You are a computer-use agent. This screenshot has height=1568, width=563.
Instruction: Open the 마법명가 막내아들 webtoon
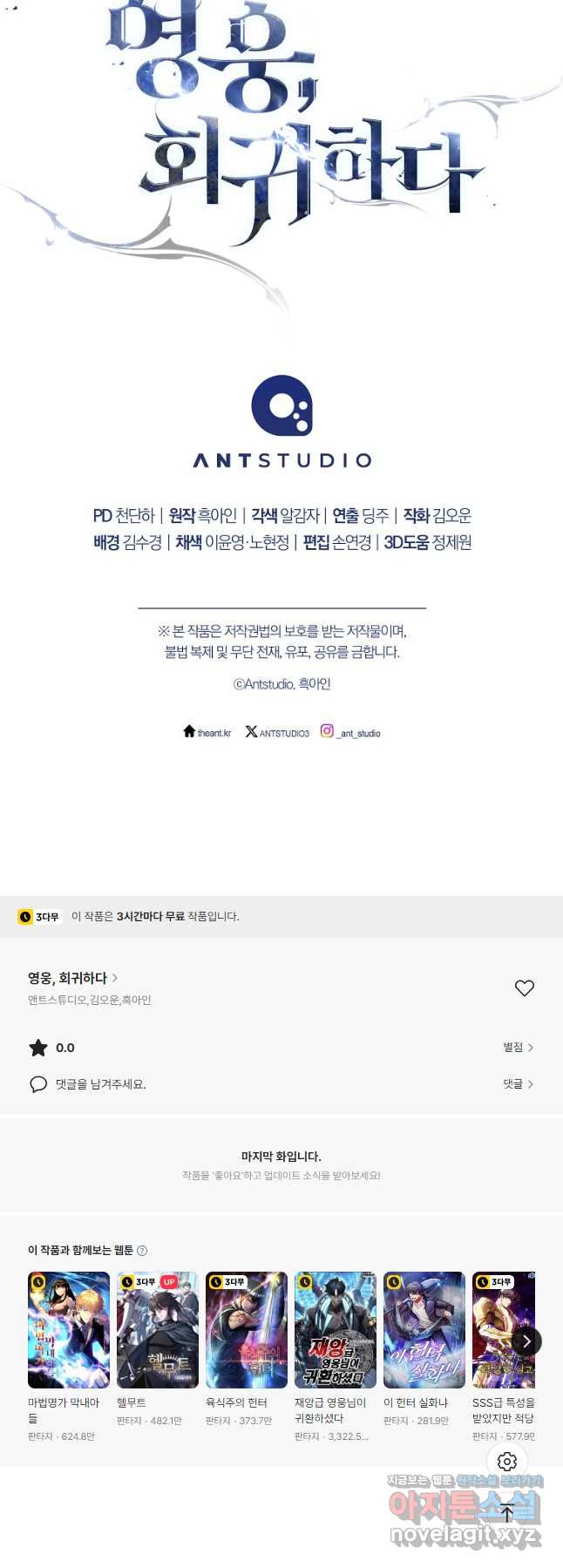click(69, 1329)
